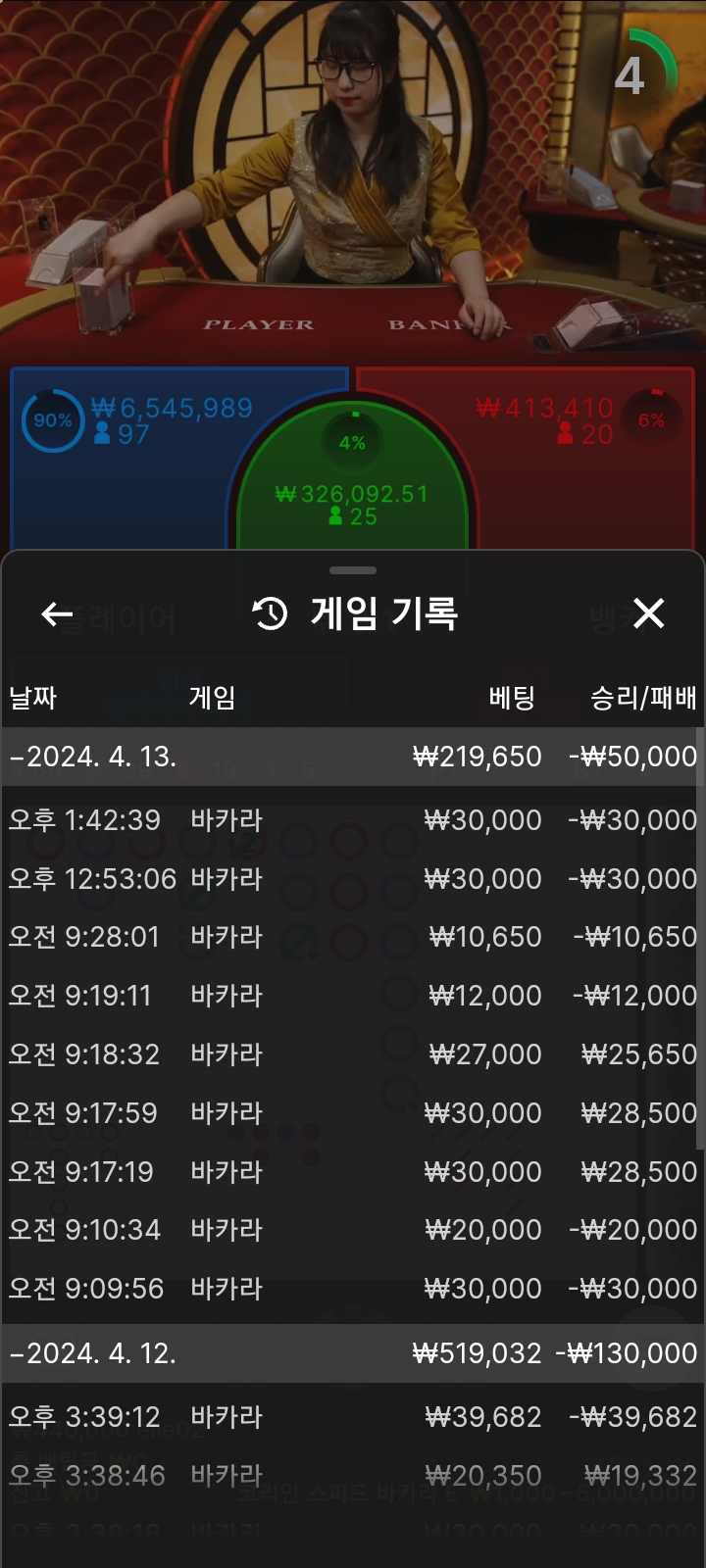Image resolution: width=706 pixels, height=1568 pixels.
Task: View the 오전 9:17:59 바카라 game details
Action: click(351, 1113)
